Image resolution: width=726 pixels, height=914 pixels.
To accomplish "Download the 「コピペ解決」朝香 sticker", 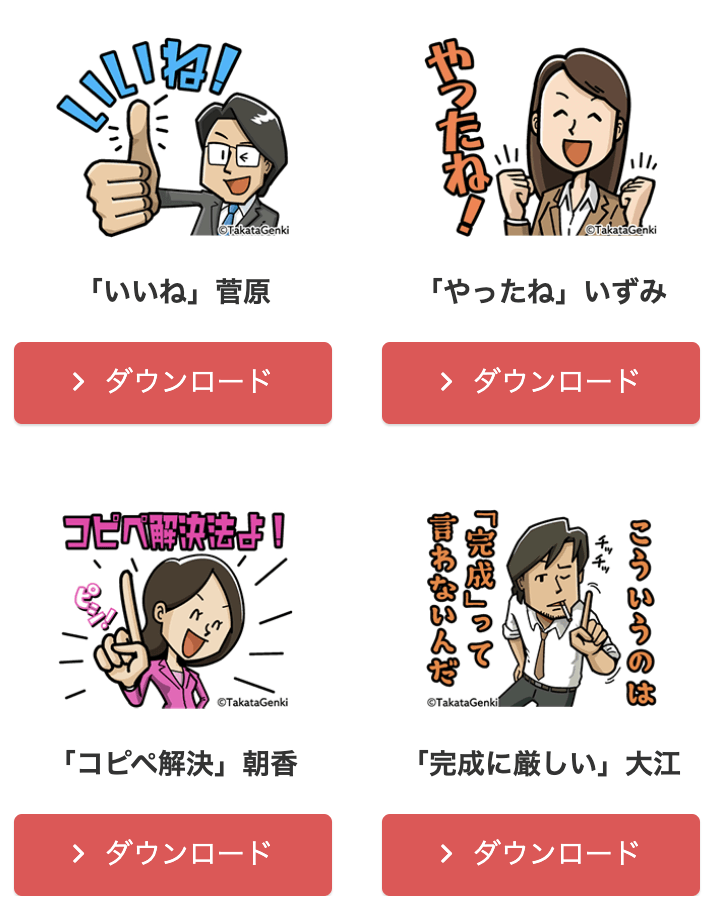I will (172, 856).
